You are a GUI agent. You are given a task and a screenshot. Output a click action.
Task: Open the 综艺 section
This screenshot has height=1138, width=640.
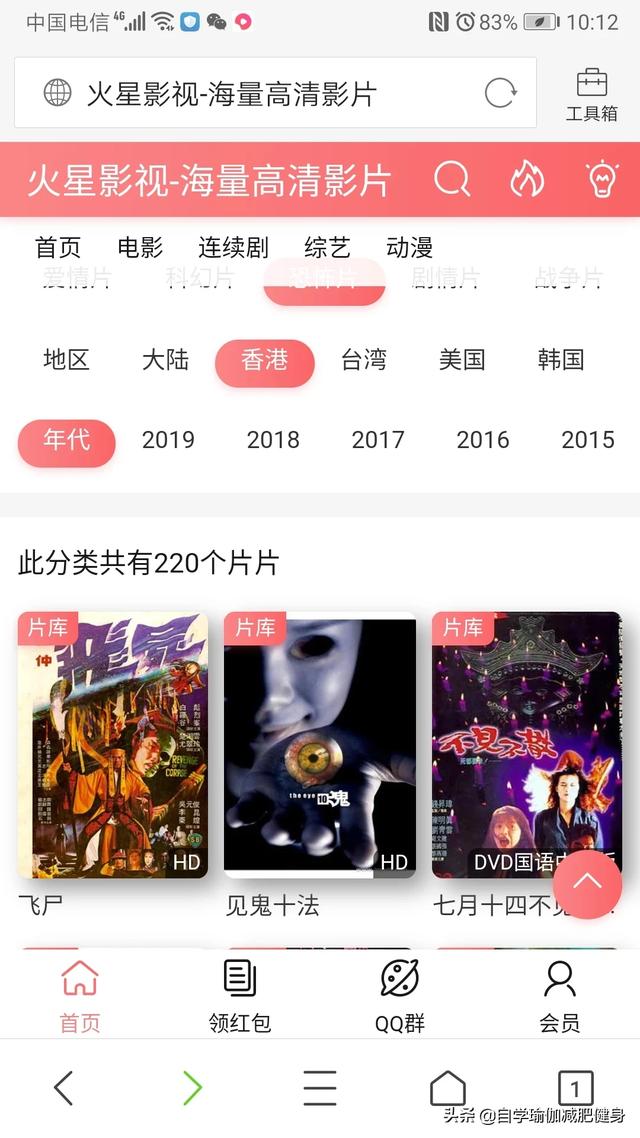click(327, 247)
